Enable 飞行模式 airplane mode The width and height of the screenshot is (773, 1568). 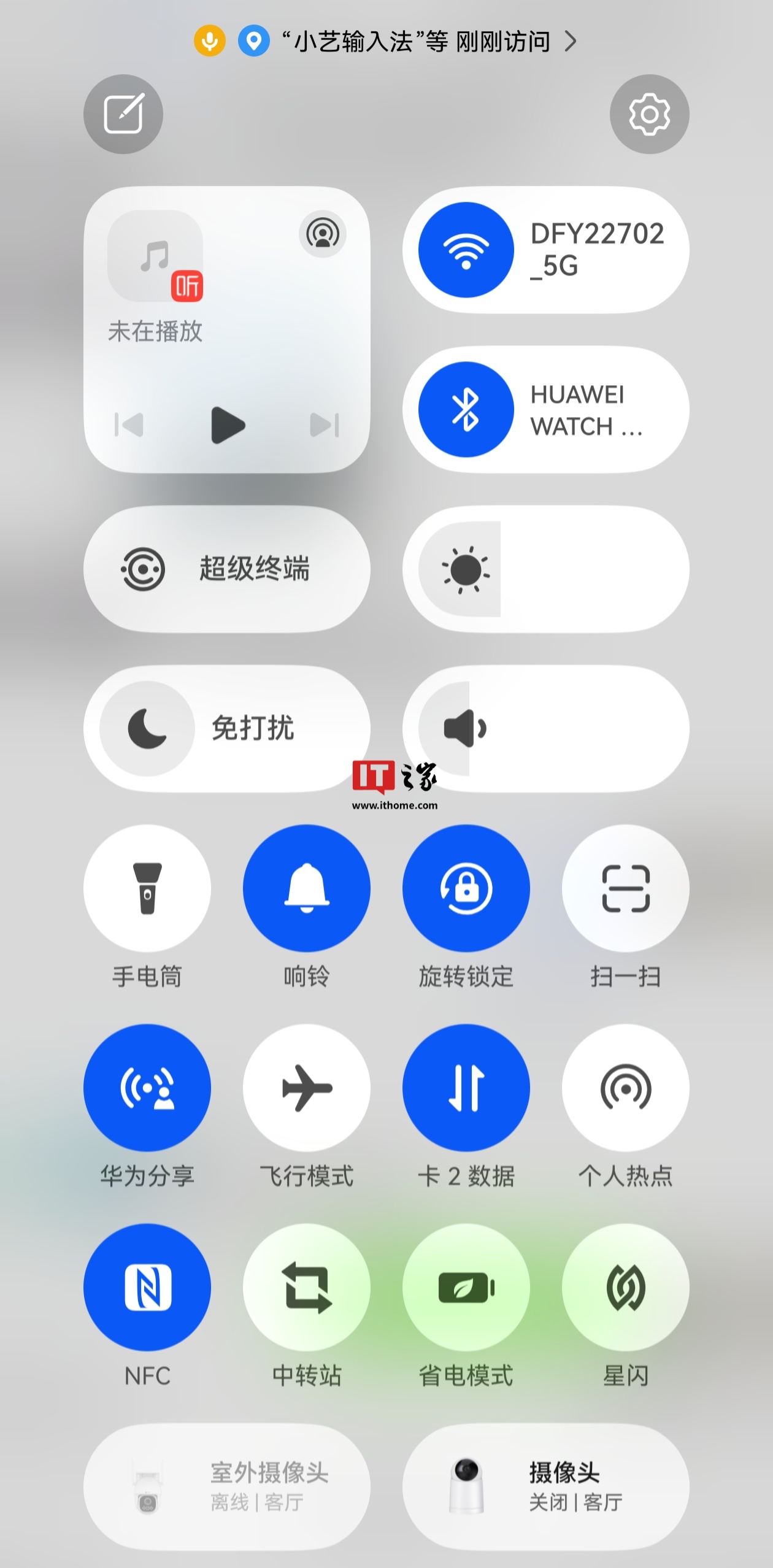coord(307,1087)
